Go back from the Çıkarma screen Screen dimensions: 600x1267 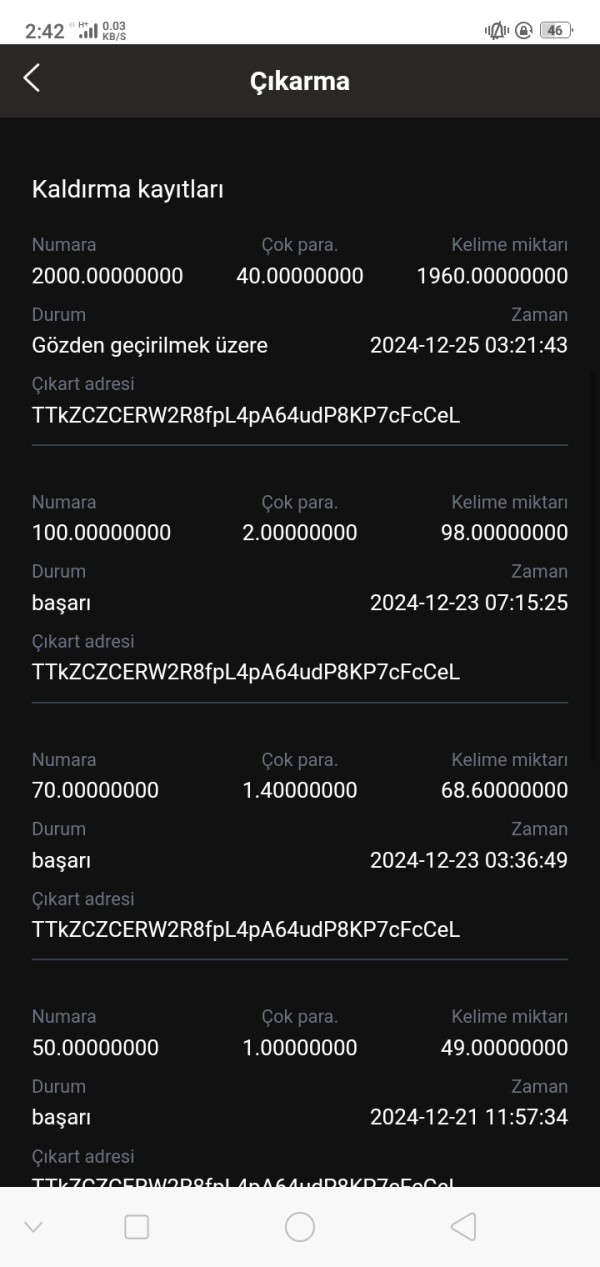point(32,79)
